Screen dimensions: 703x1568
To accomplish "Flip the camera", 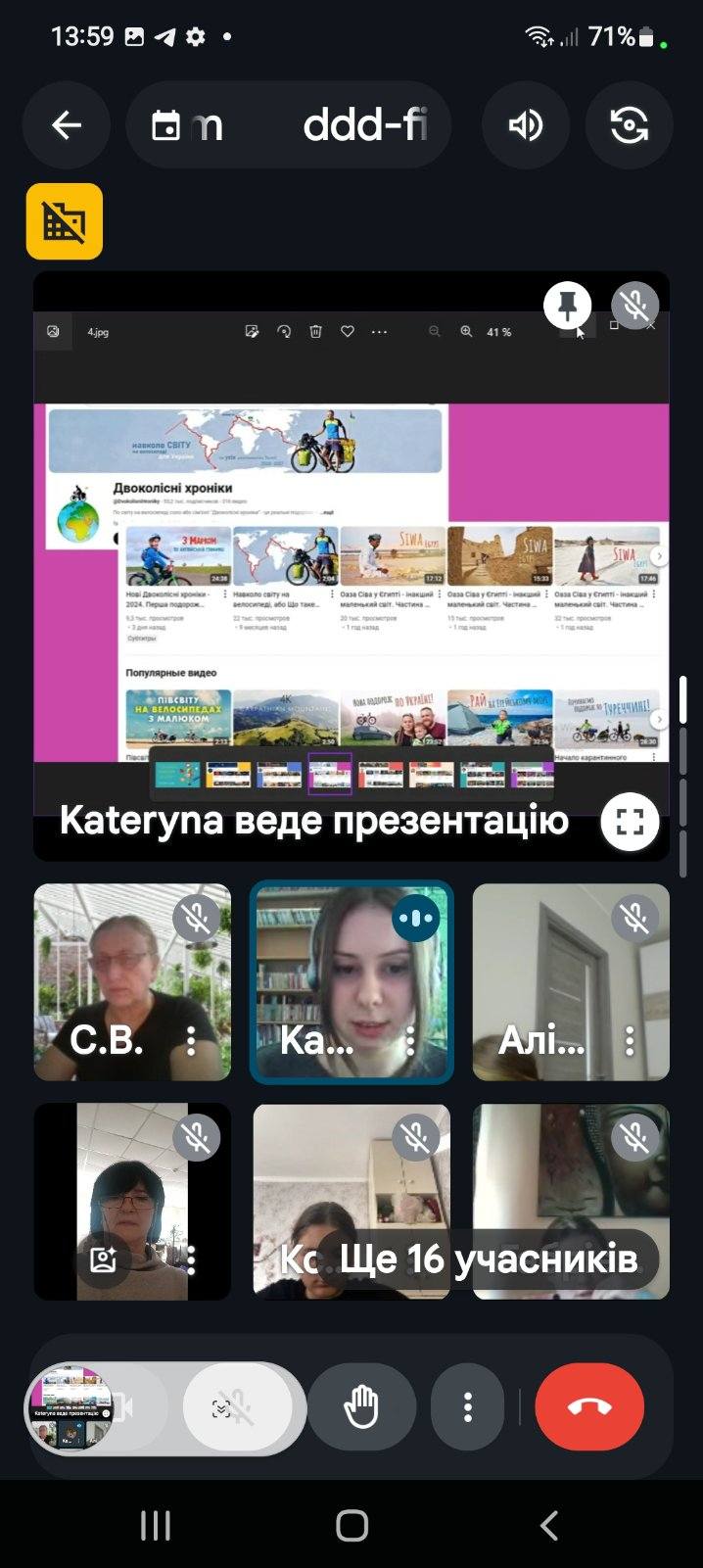I will pyautogui.click(x=629, y=125).
